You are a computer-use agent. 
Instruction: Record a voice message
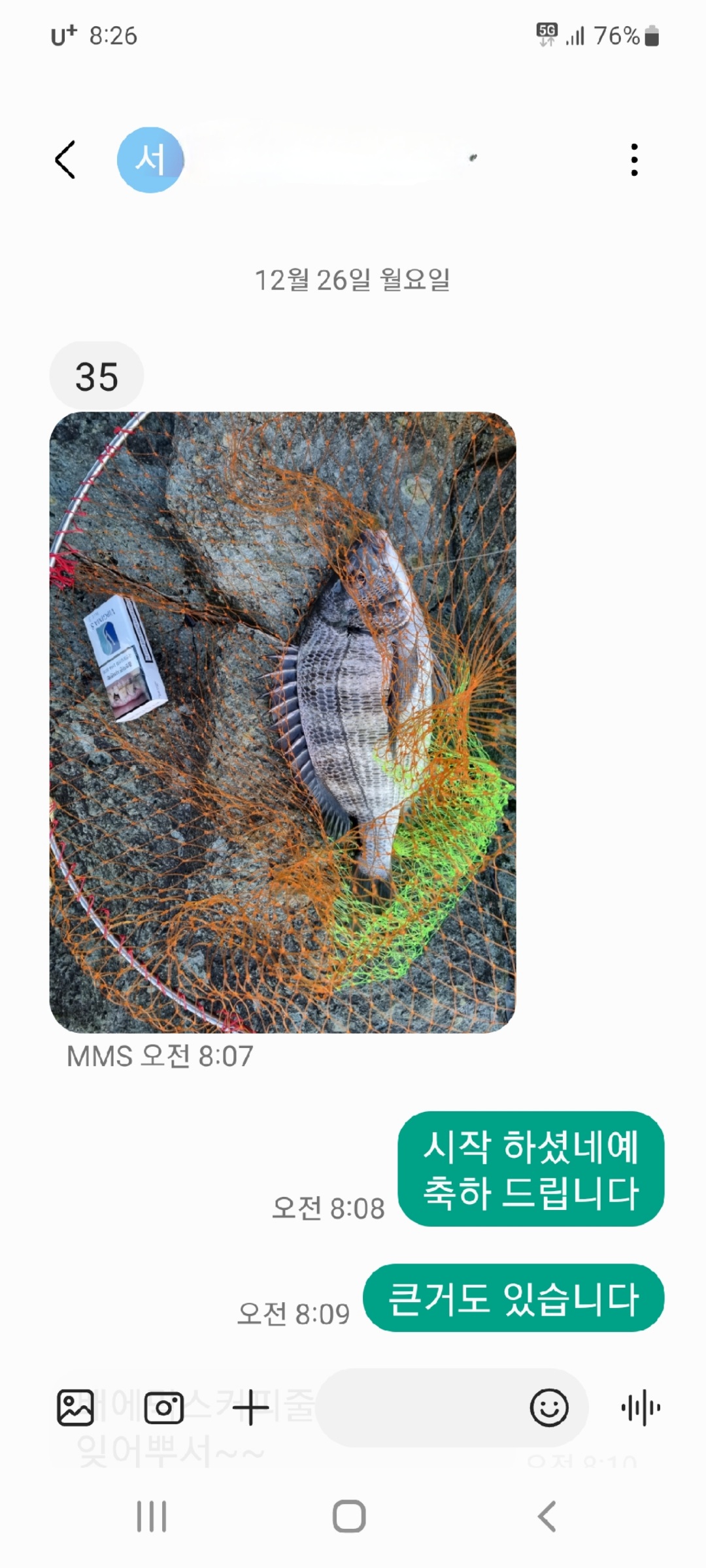coord(641,1407)
